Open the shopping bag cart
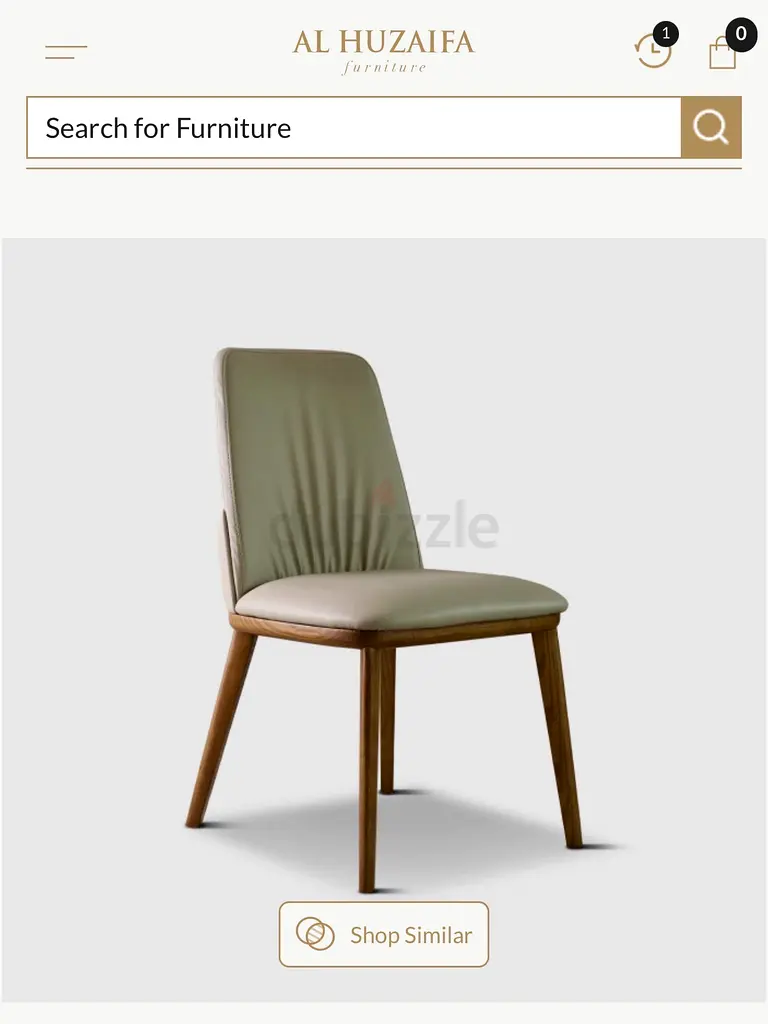Image resolution: width=768 pixels, height=1024 pixels. [722, 52]
